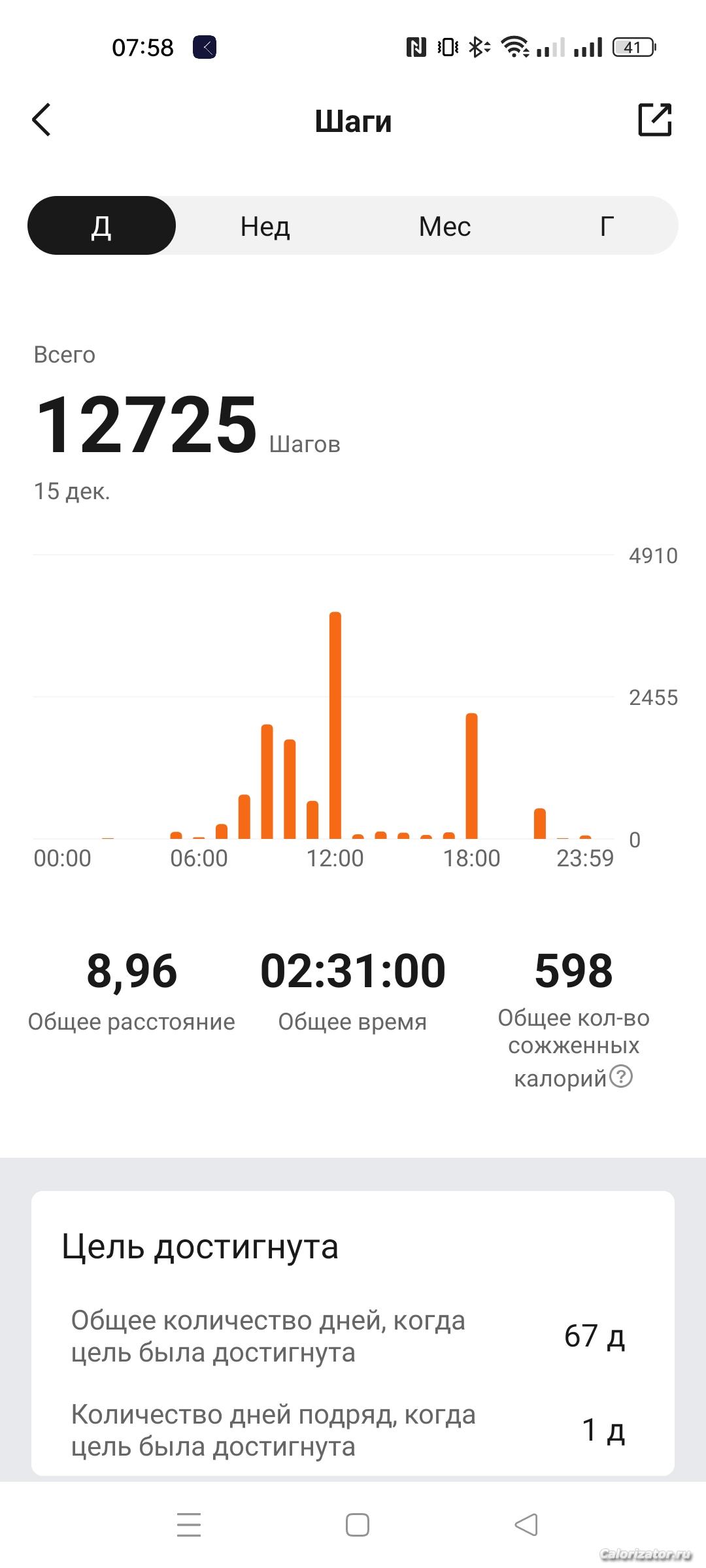Tap the system back triangle
The width and height of the screenshot is (706, 1568).
tap(526, 1524)
